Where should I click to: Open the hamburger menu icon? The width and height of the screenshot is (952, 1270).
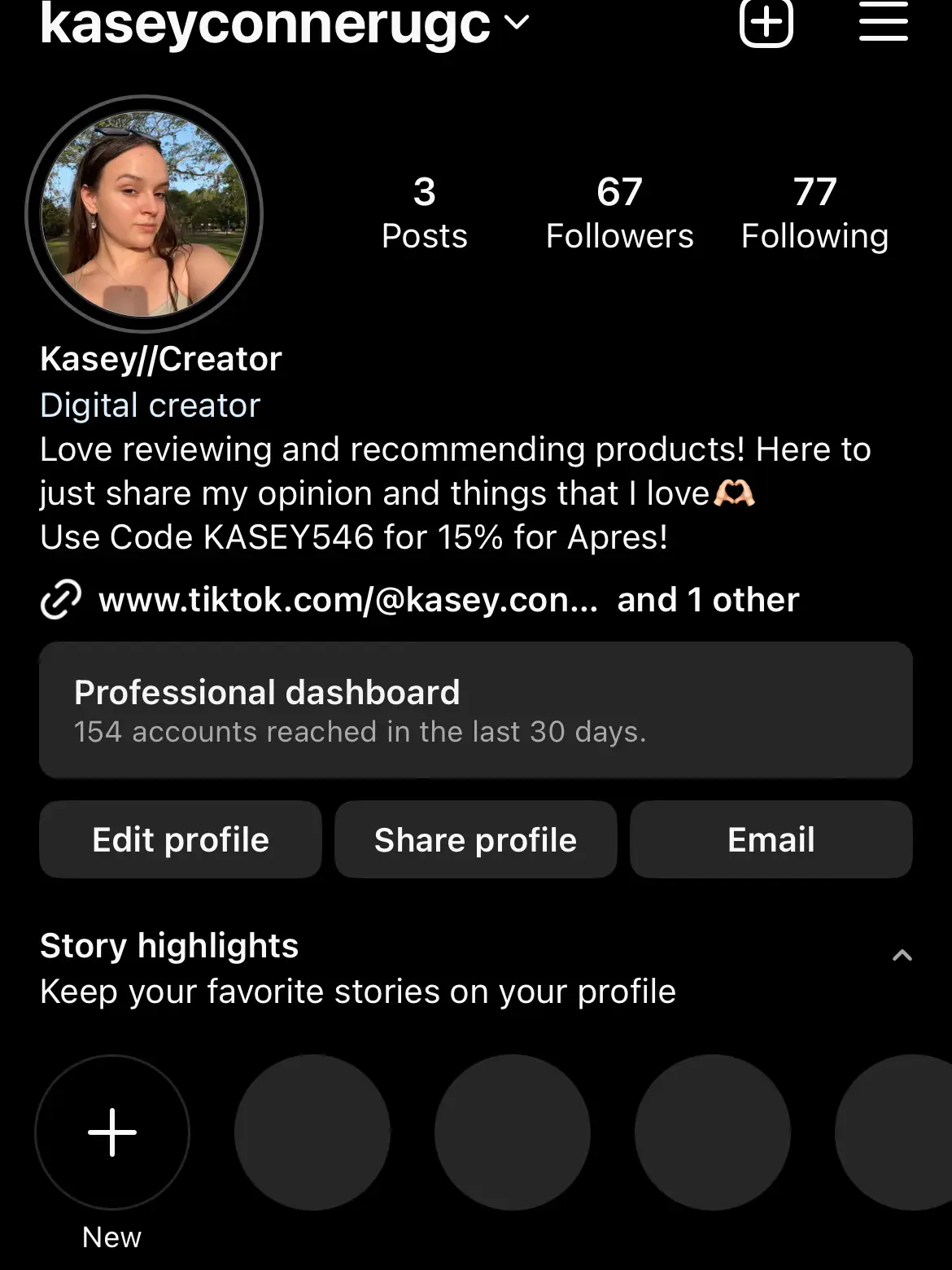coord(884,23)
